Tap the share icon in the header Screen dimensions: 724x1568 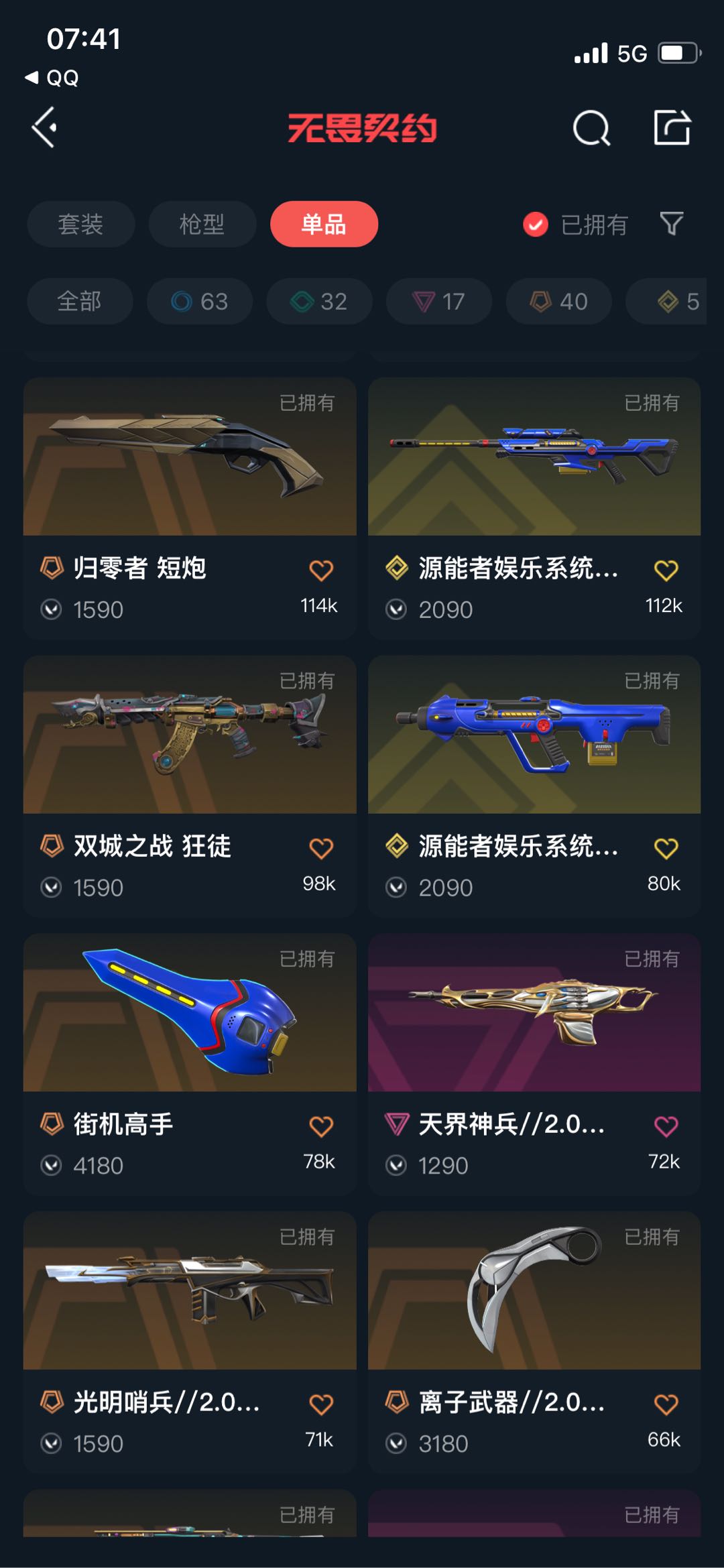click(x=672, y=127)
